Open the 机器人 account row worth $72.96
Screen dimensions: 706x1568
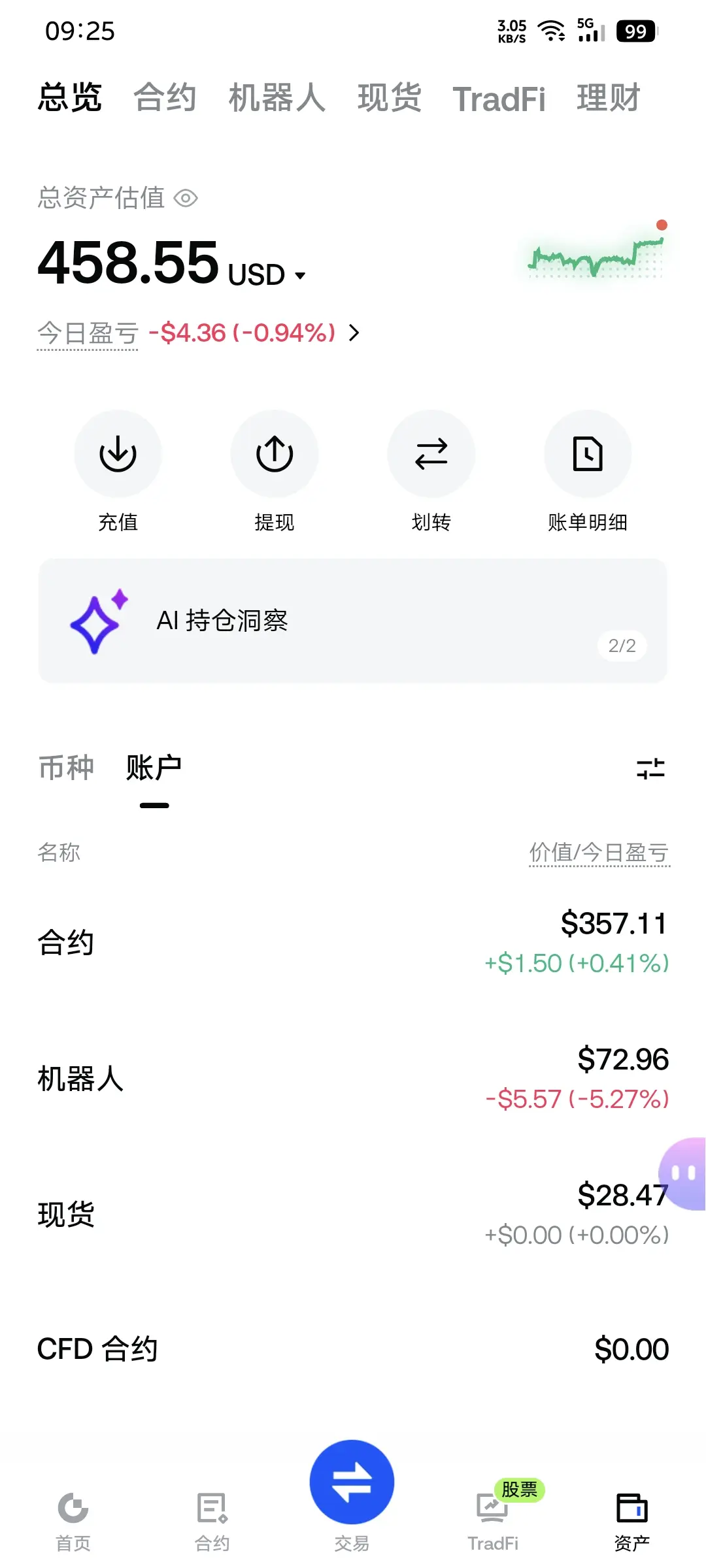(353, 1079)
